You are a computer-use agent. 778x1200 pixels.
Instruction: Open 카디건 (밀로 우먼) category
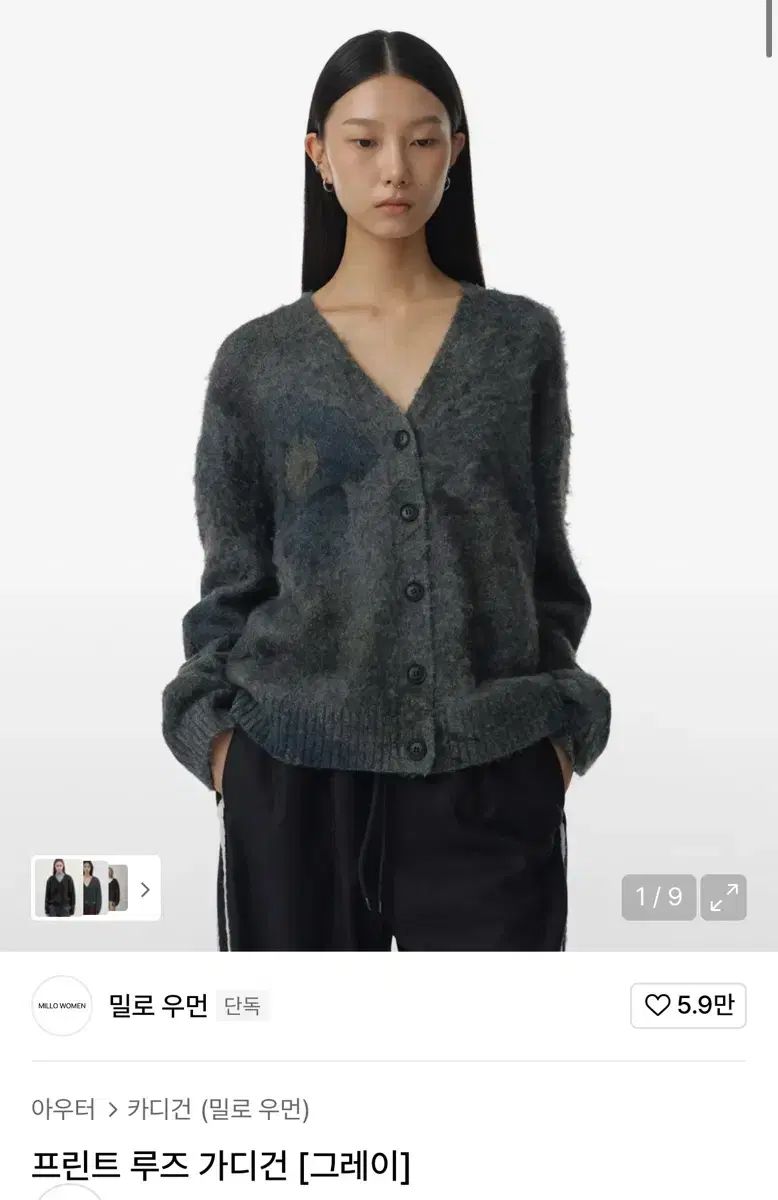pyautogui.click(x=218, y=1108)
